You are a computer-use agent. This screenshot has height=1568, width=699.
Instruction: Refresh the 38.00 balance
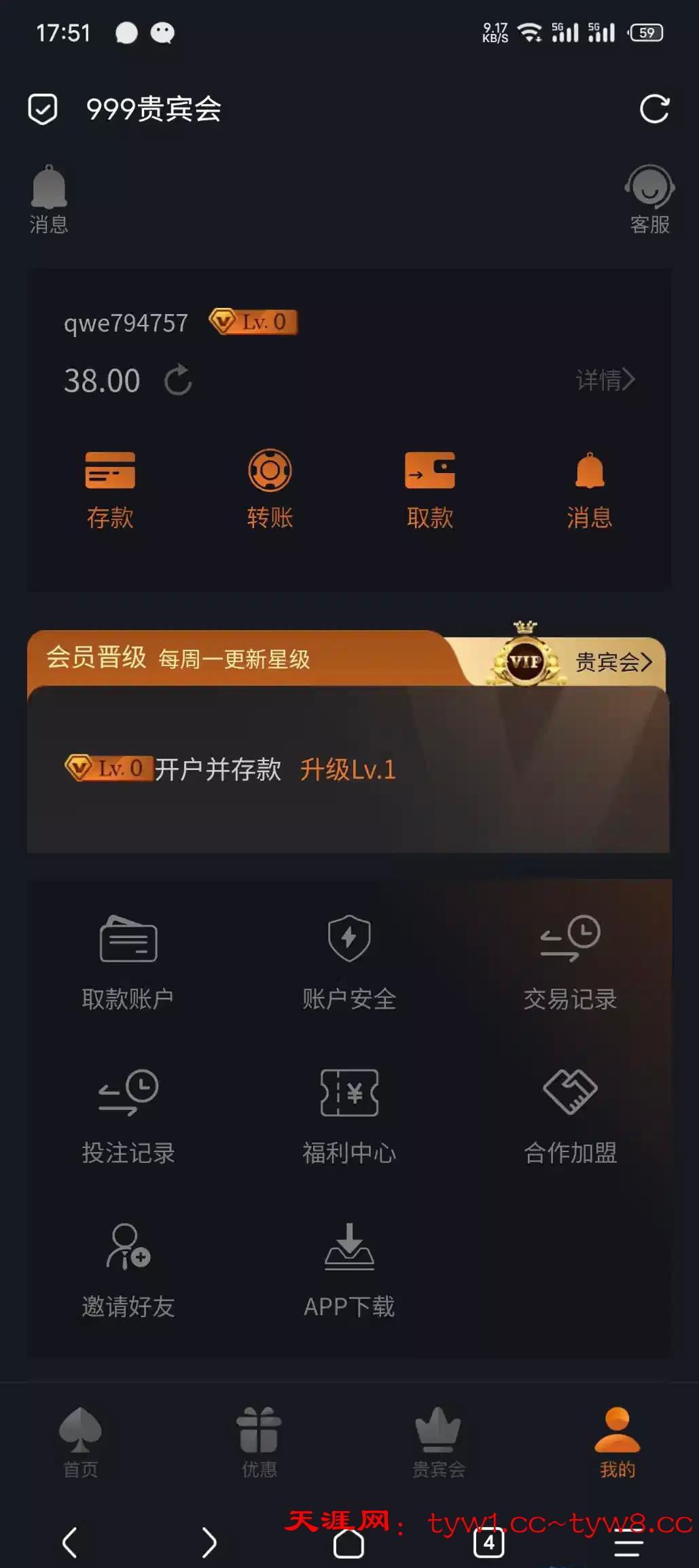(x=178, y=380)
